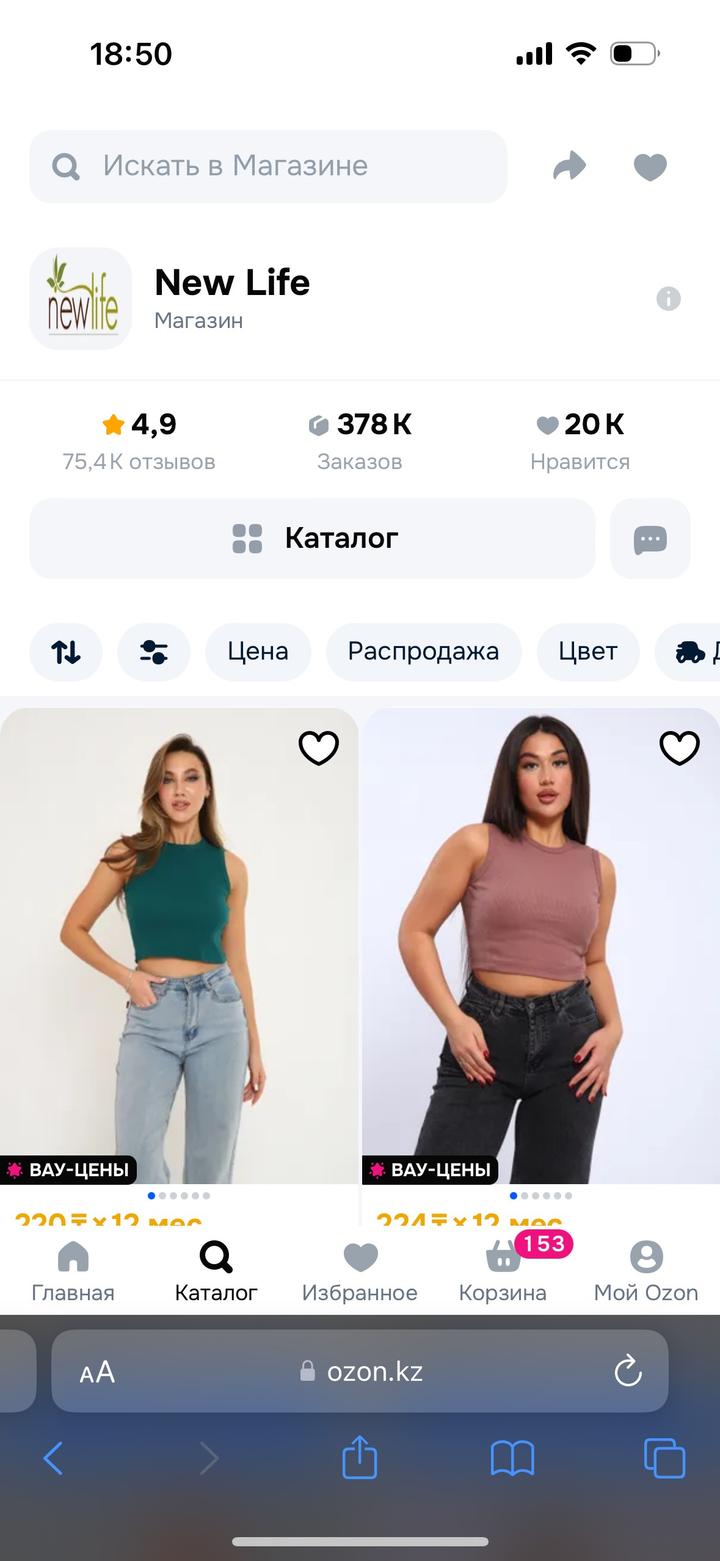Go to the 'Главная' tab

73,1271
